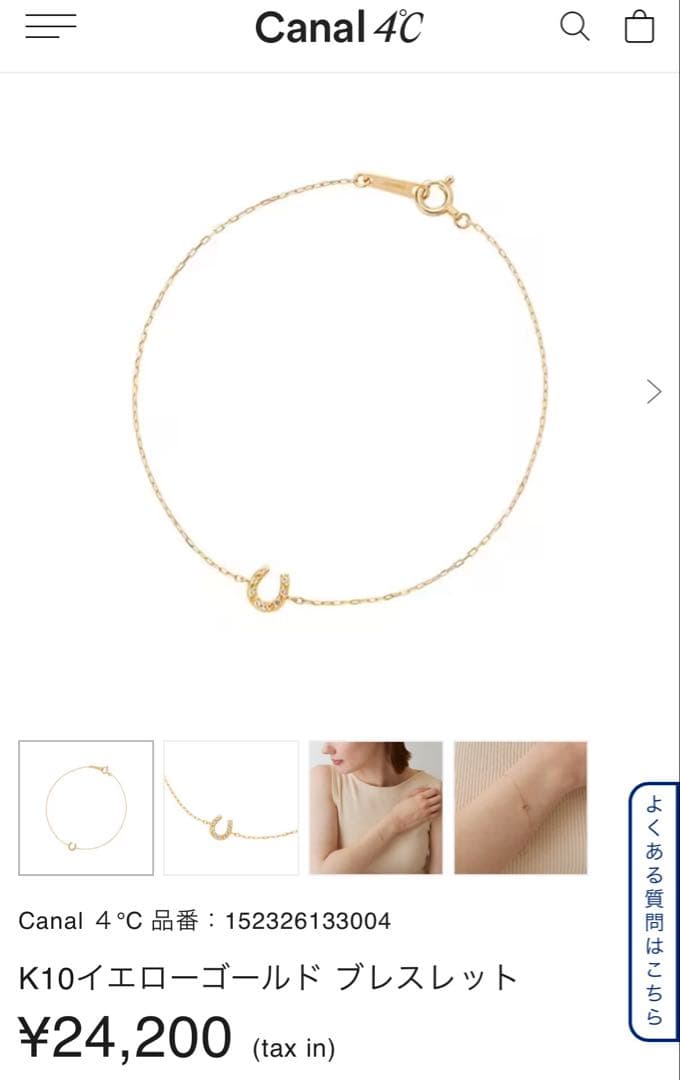Select the wrist close-up thumbnail
The width and height of the screenshot is (680, 1080).
(x=521, y=808)
